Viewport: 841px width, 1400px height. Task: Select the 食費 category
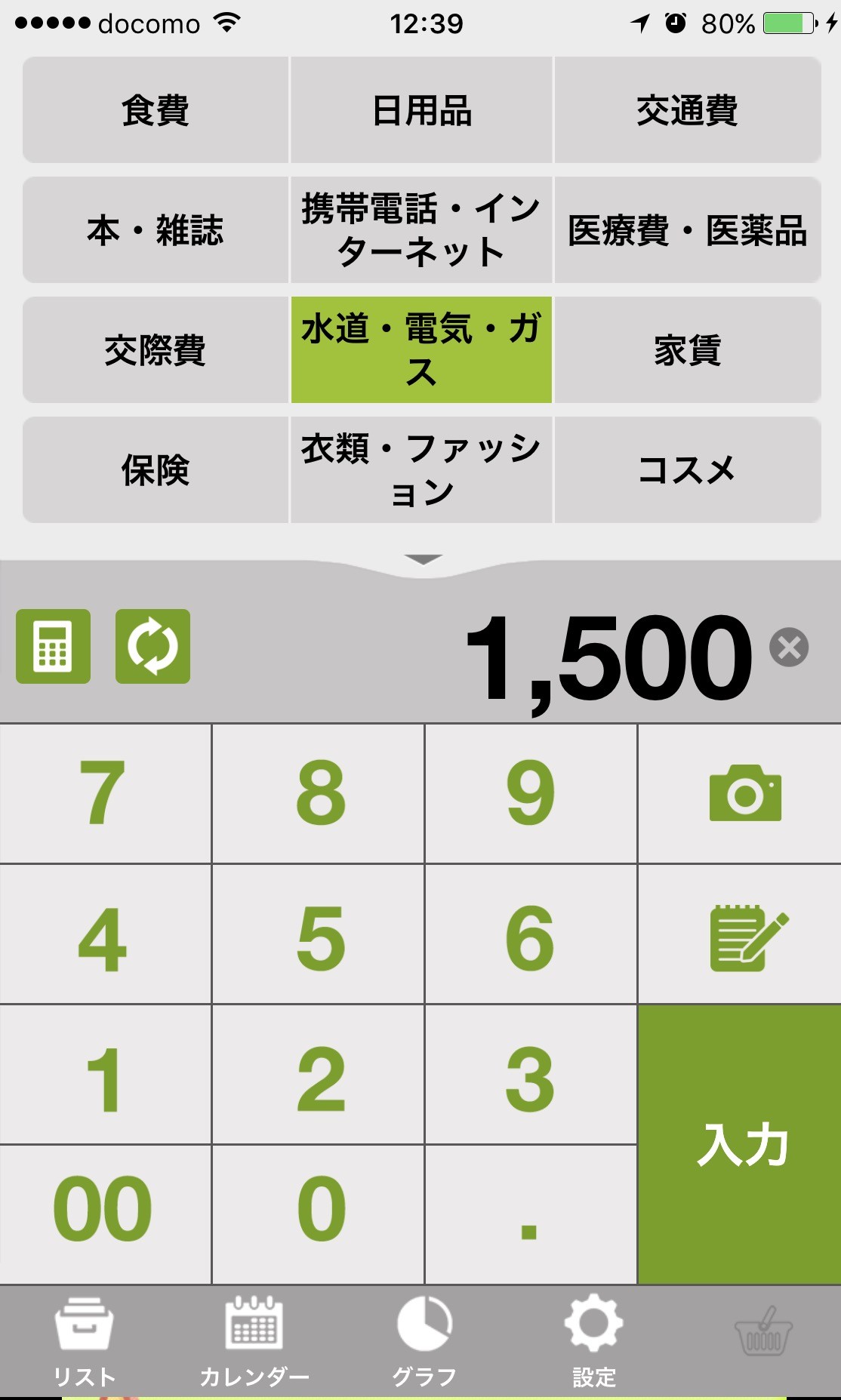(156, 110)
